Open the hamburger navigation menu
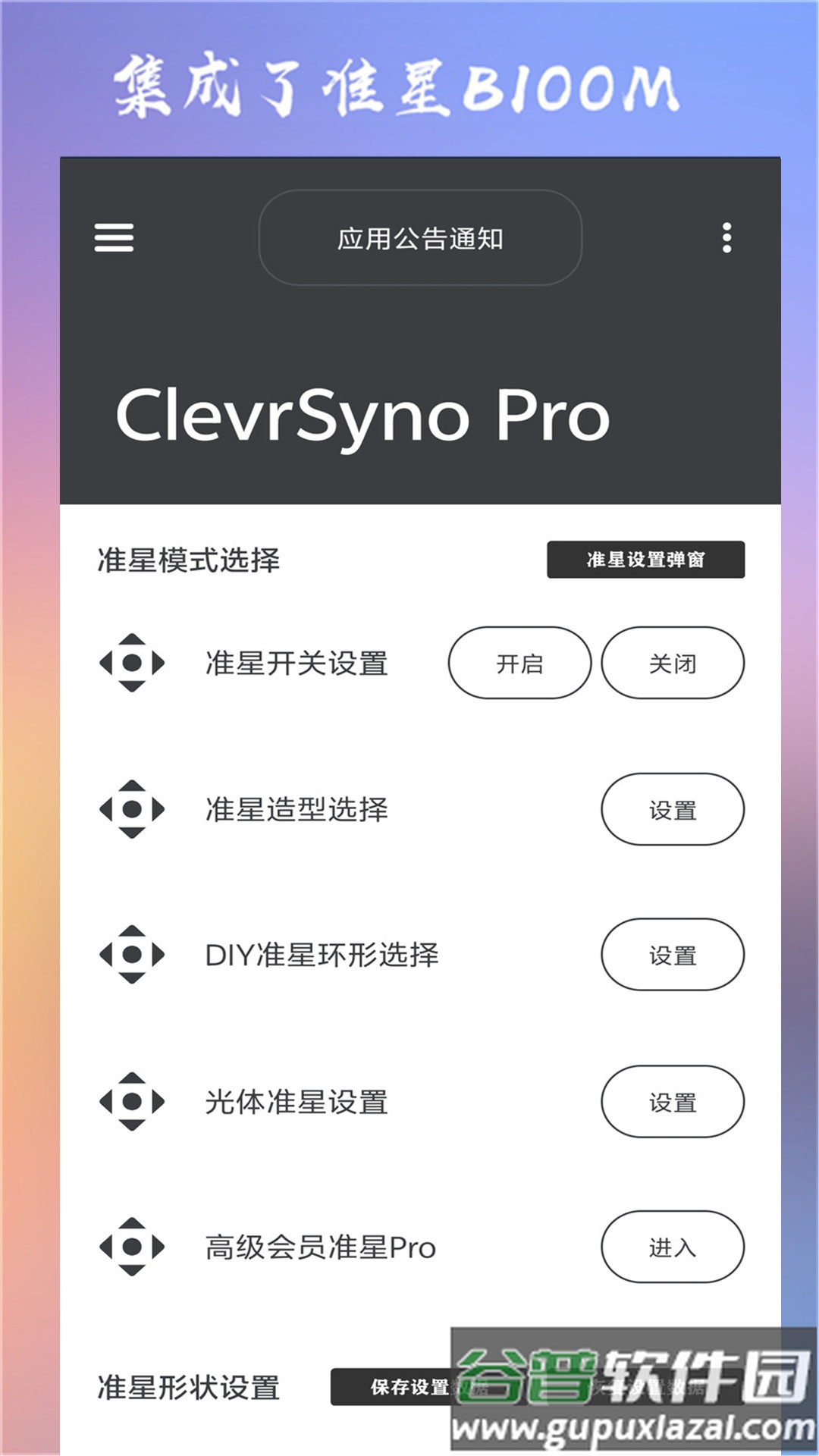This screenshot has height=1456, width=819. tap(115, 239)
